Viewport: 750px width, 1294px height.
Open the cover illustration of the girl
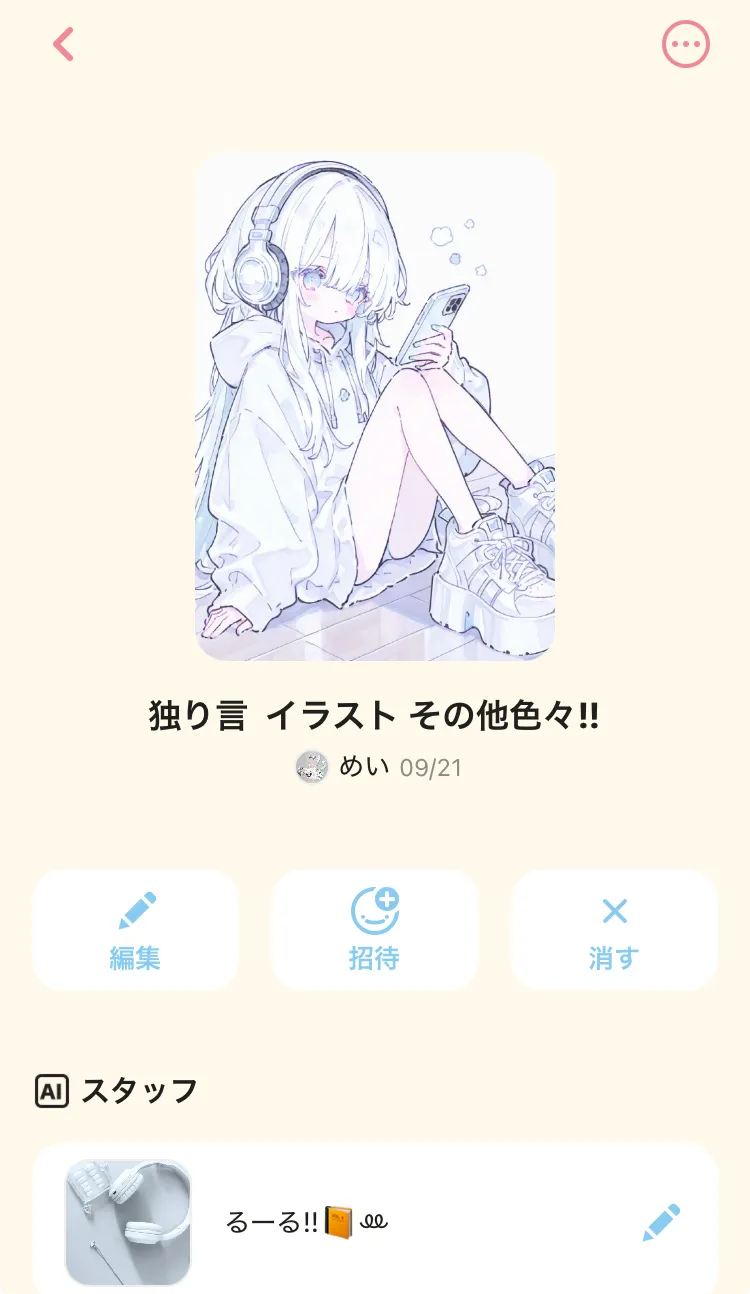[x=375, y=407]
